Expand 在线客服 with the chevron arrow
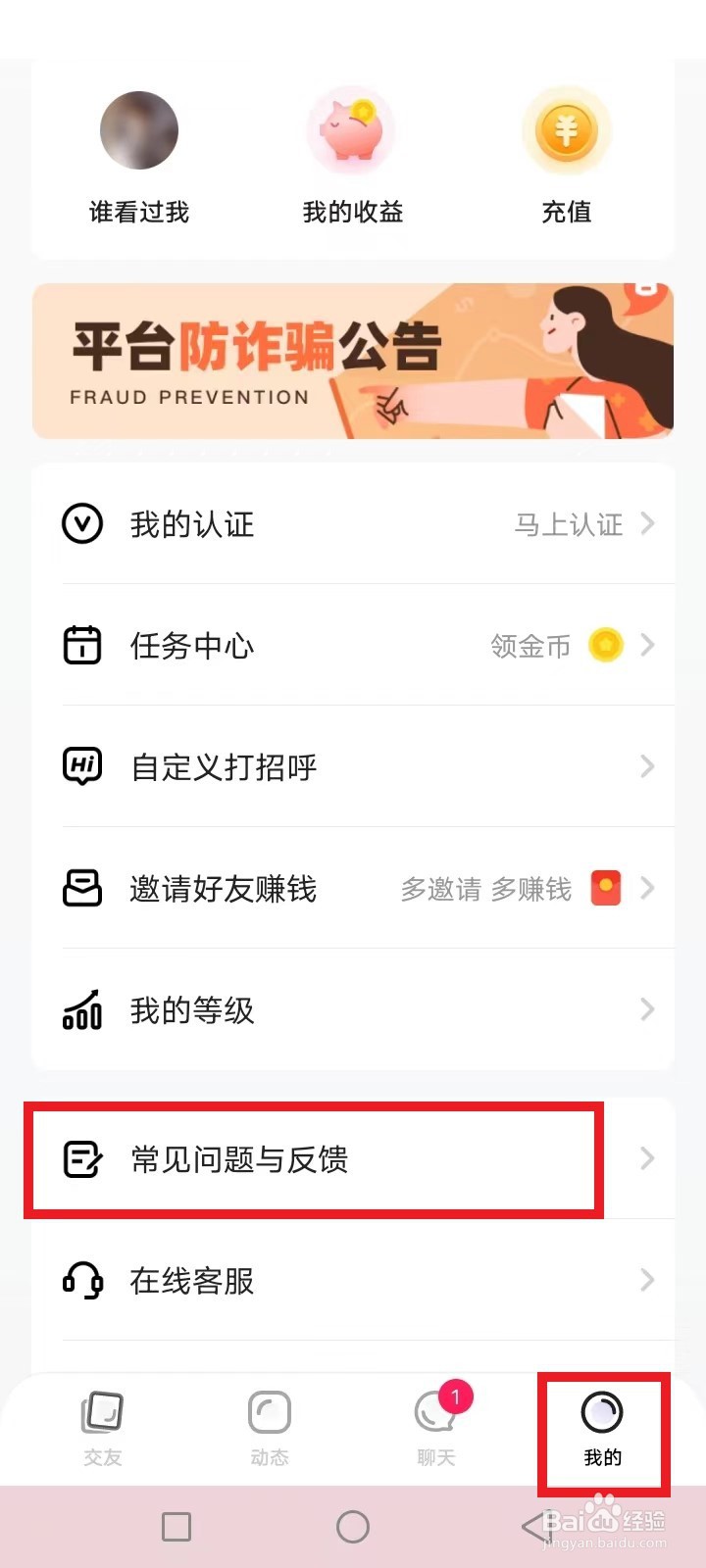Image resolution: width=706 pixels, height=1568 pixels. pos(645,1281)
